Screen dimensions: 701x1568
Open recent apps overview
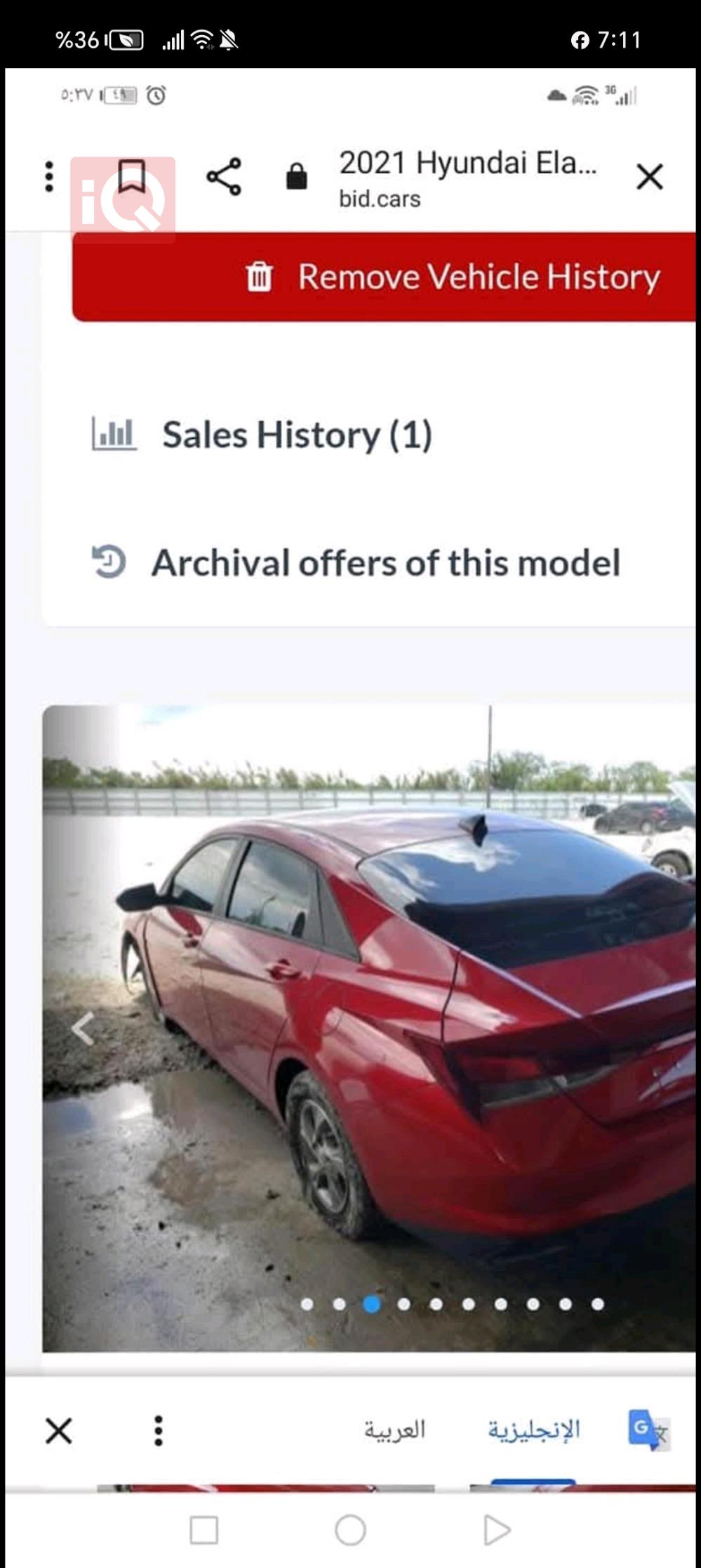coord(204,1530)
